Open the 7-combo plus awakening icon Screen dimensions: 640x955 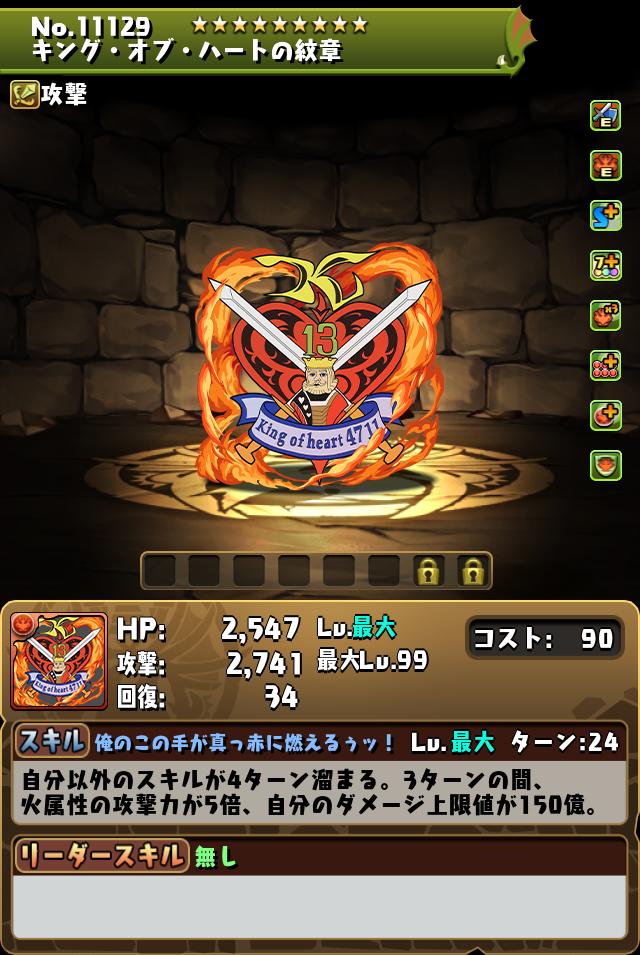[605, 266]
